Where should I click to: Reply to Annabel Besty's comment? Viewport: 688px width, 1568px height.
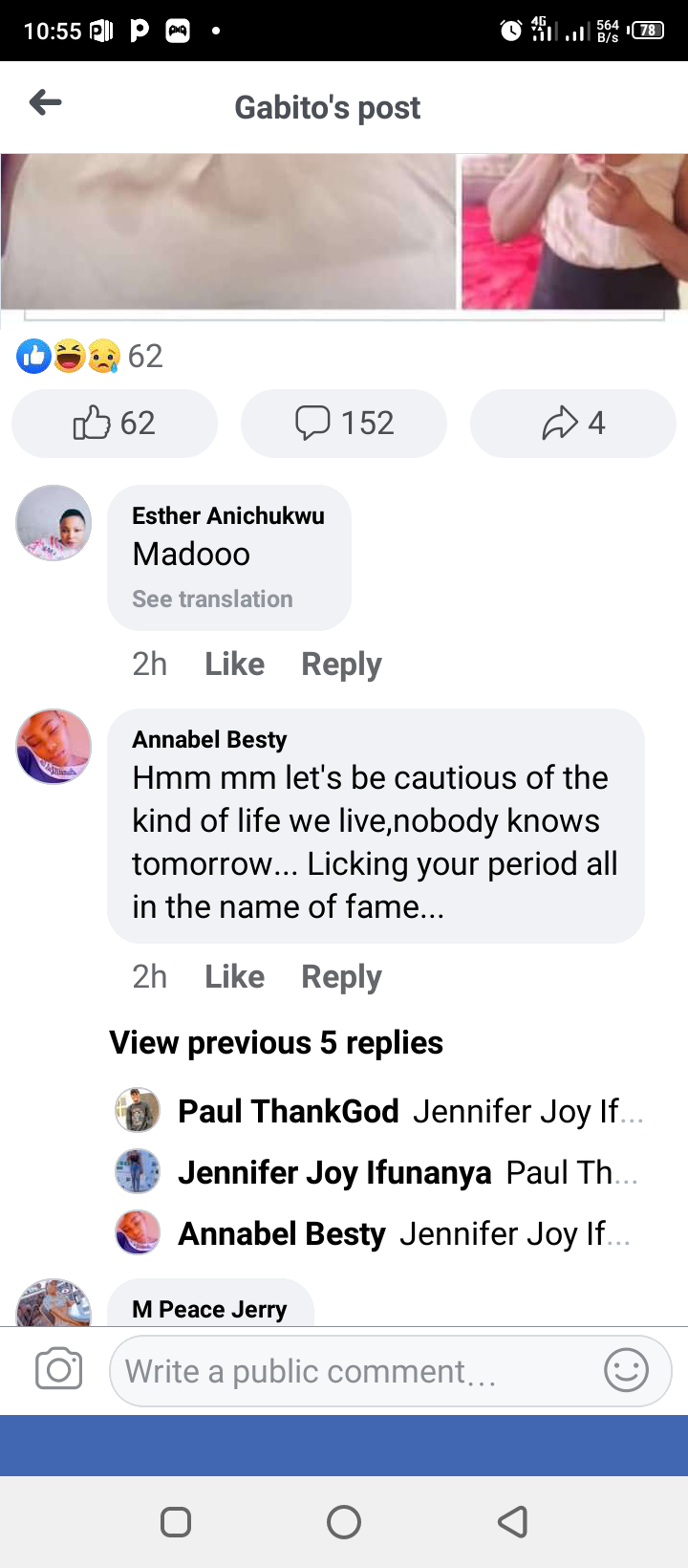coord(341,977)
